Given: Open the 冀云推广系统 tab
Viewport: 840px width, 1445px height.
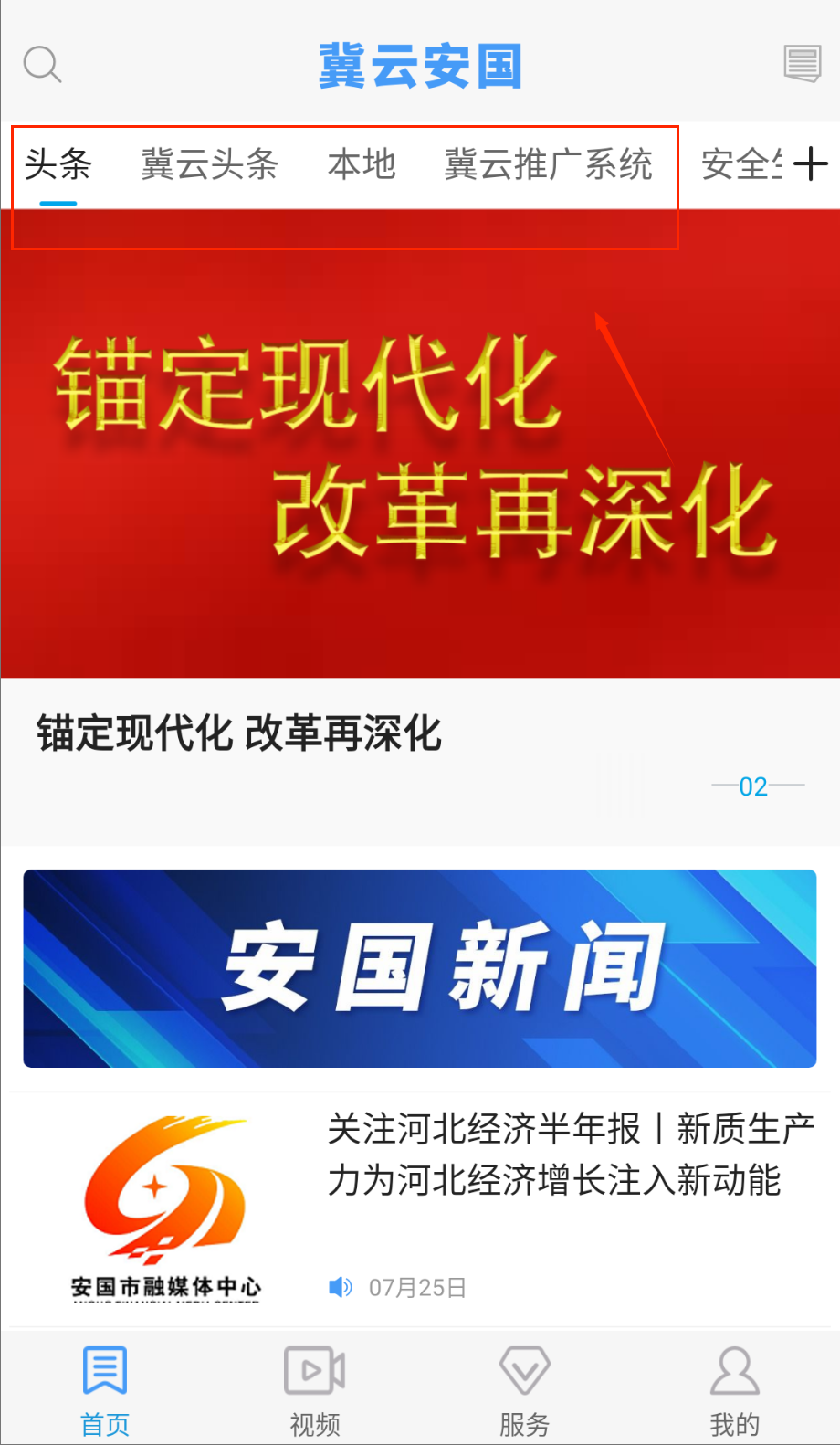Looking at the screenshot, I should point(548,165).
